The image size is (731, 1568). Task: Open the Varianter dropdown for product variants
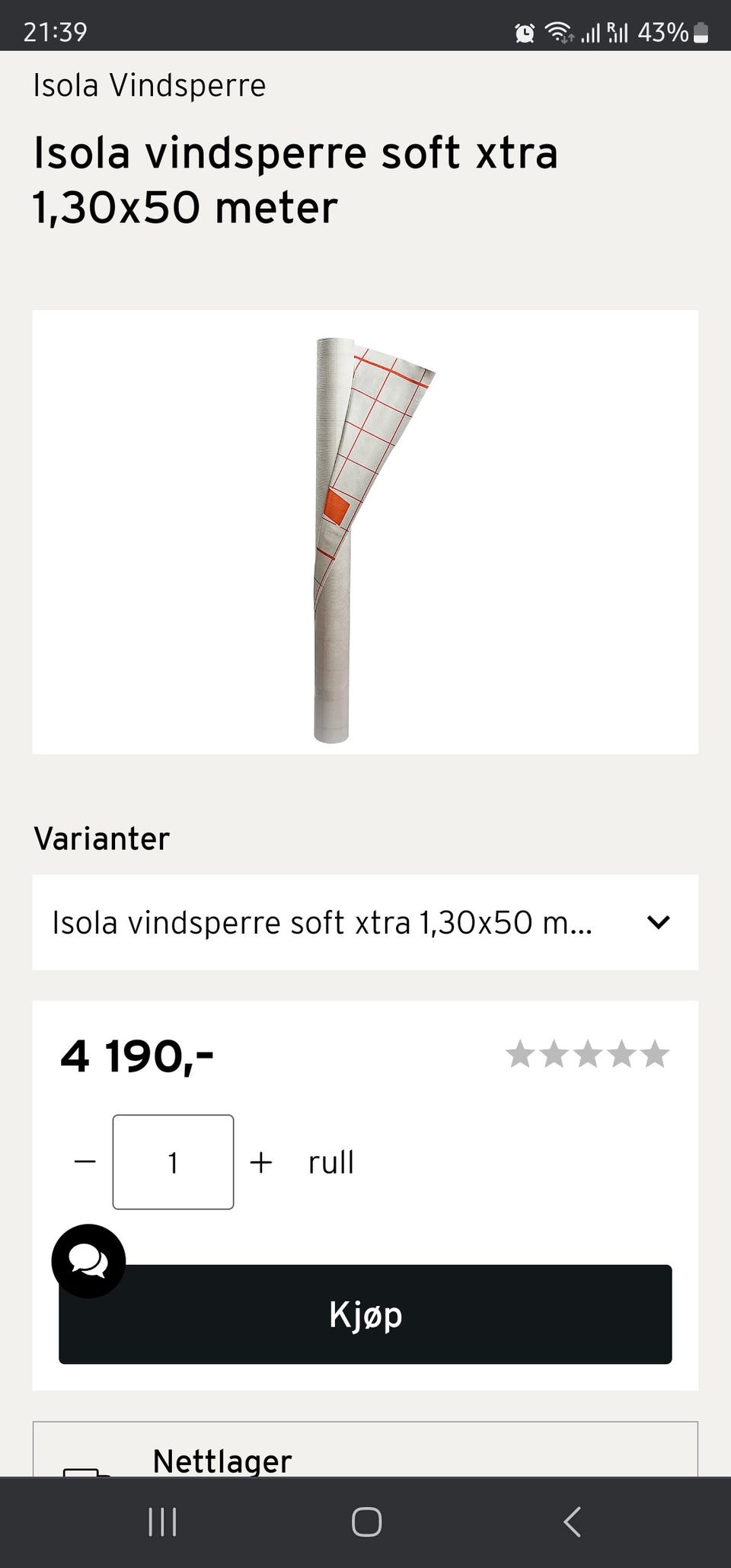coord(365,922)
